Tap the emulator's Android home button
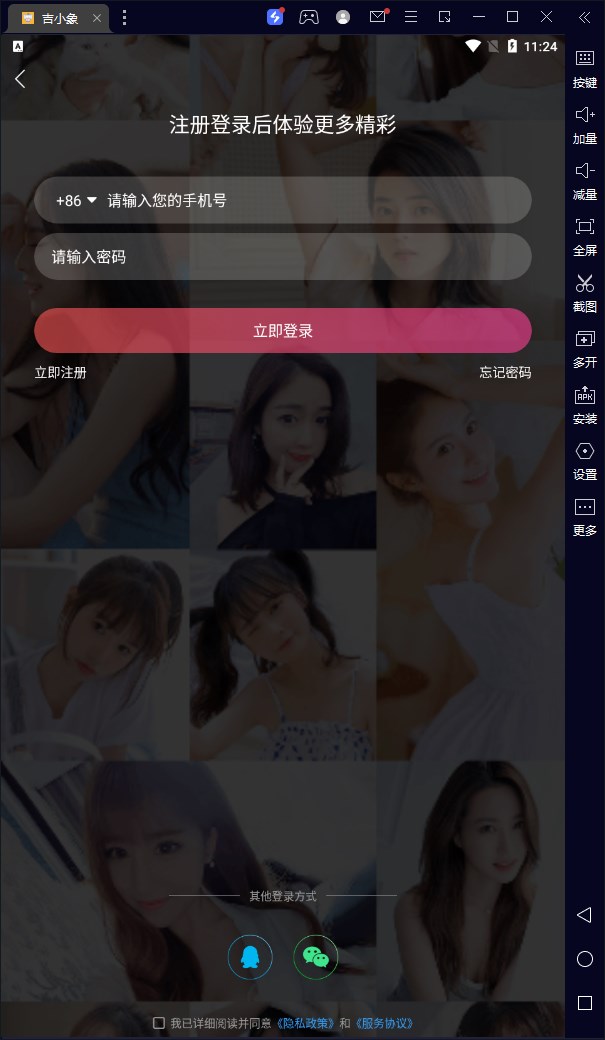Image resolution: width=605 pixels, height=1040 pixels. point(585,959)
